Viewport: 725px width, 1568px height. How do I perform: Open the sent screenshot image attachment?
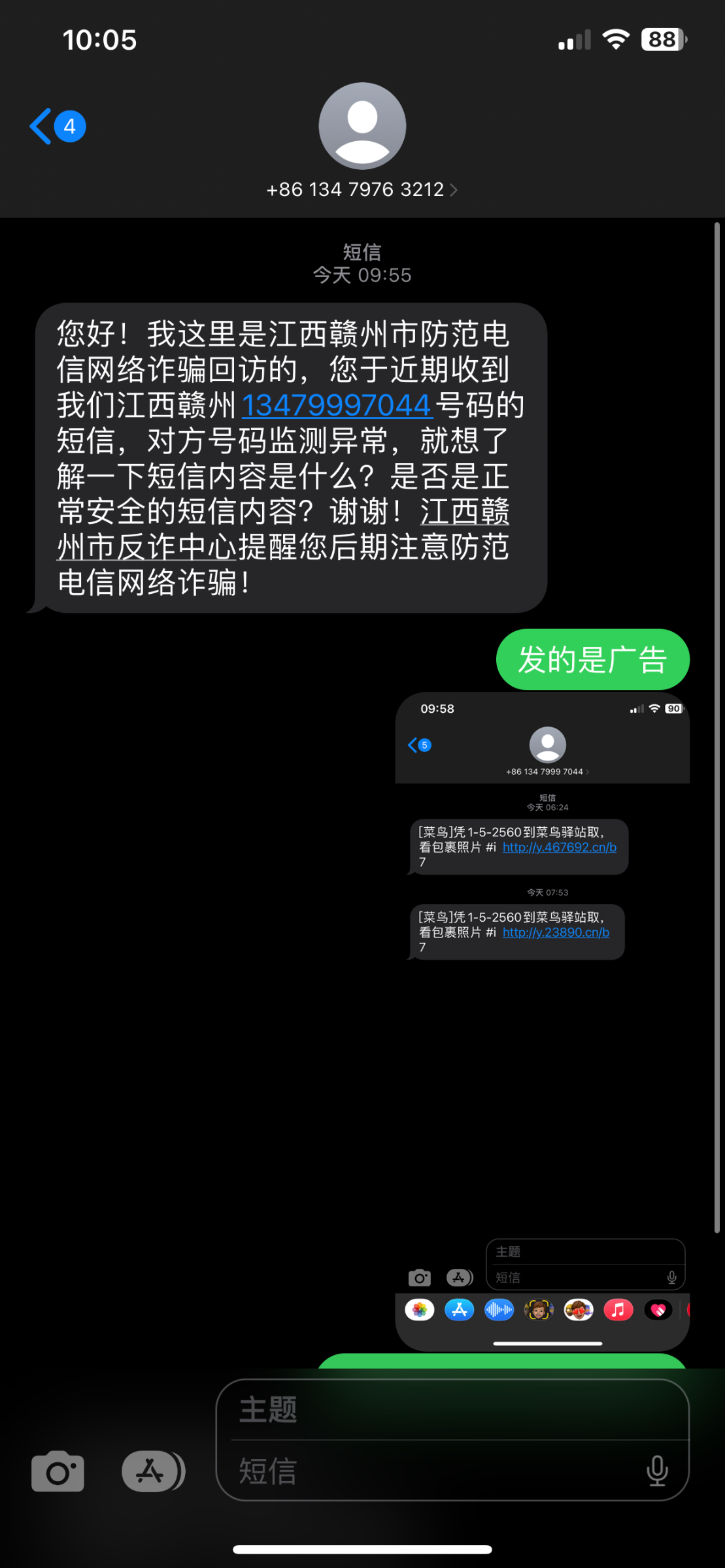[x=542, y=1019]
